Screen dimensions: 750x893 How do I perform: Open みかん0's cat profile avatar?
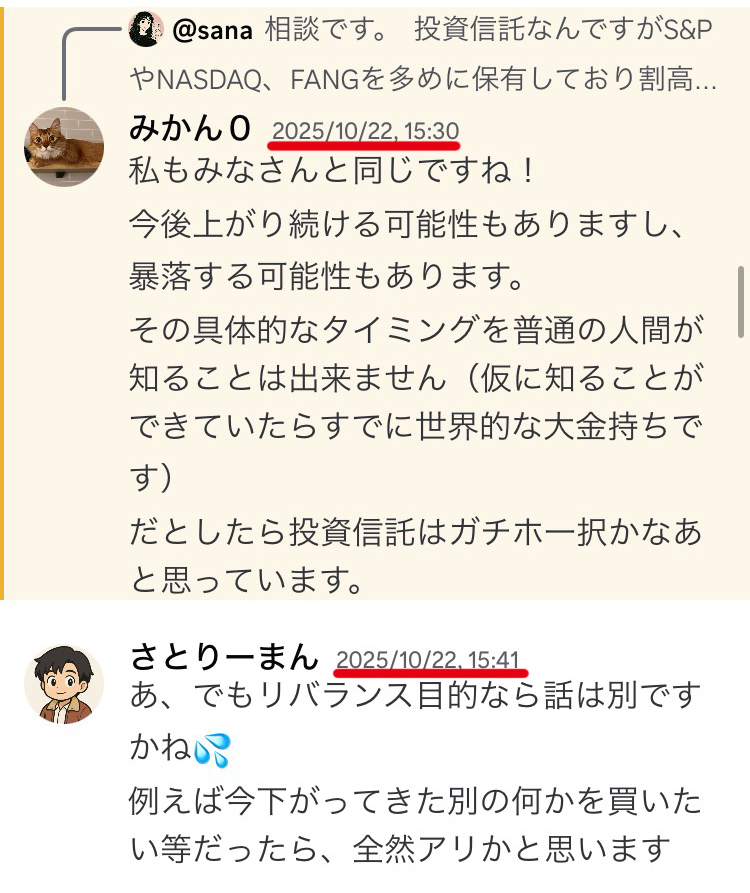click(x=63, y=147)
